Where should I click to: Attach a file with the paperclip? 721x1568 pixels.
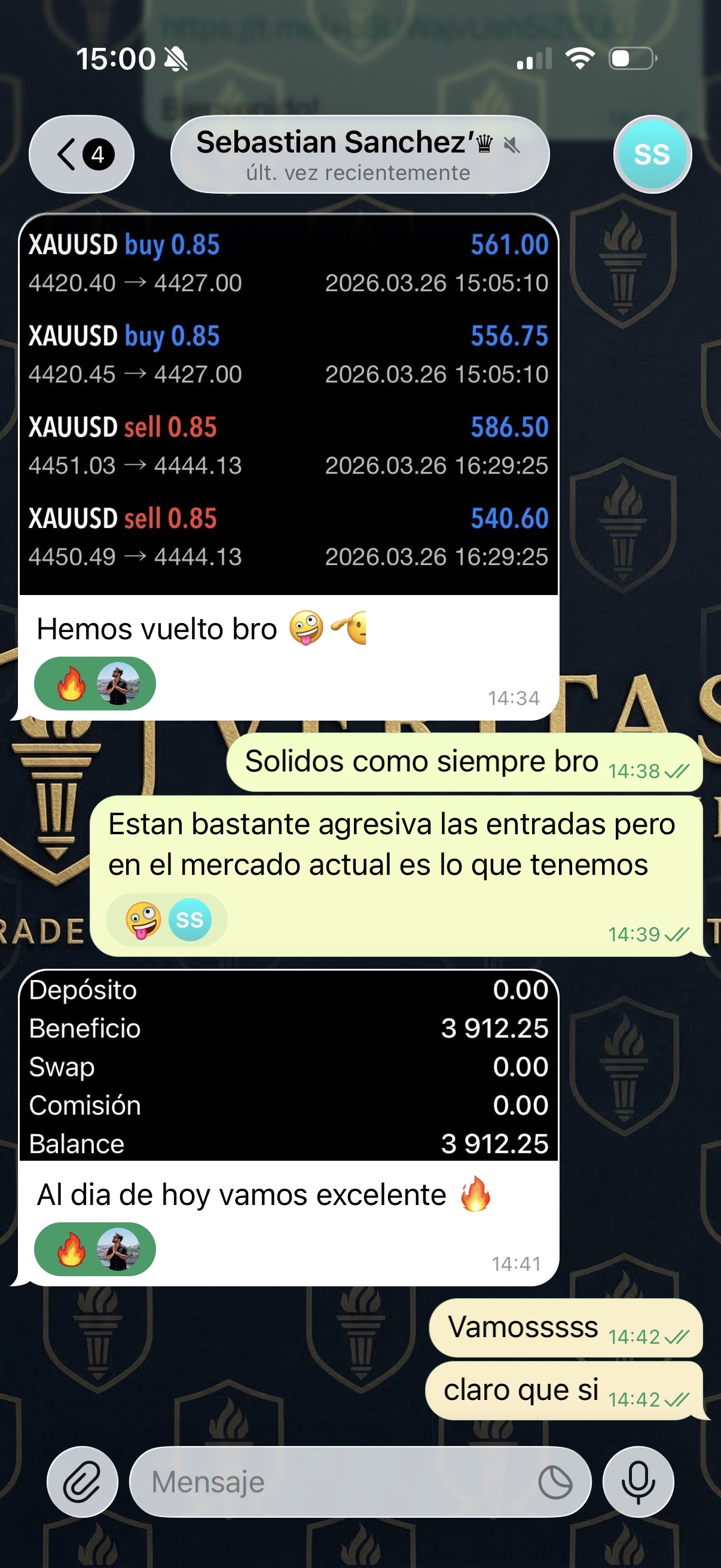[82, 1482]
